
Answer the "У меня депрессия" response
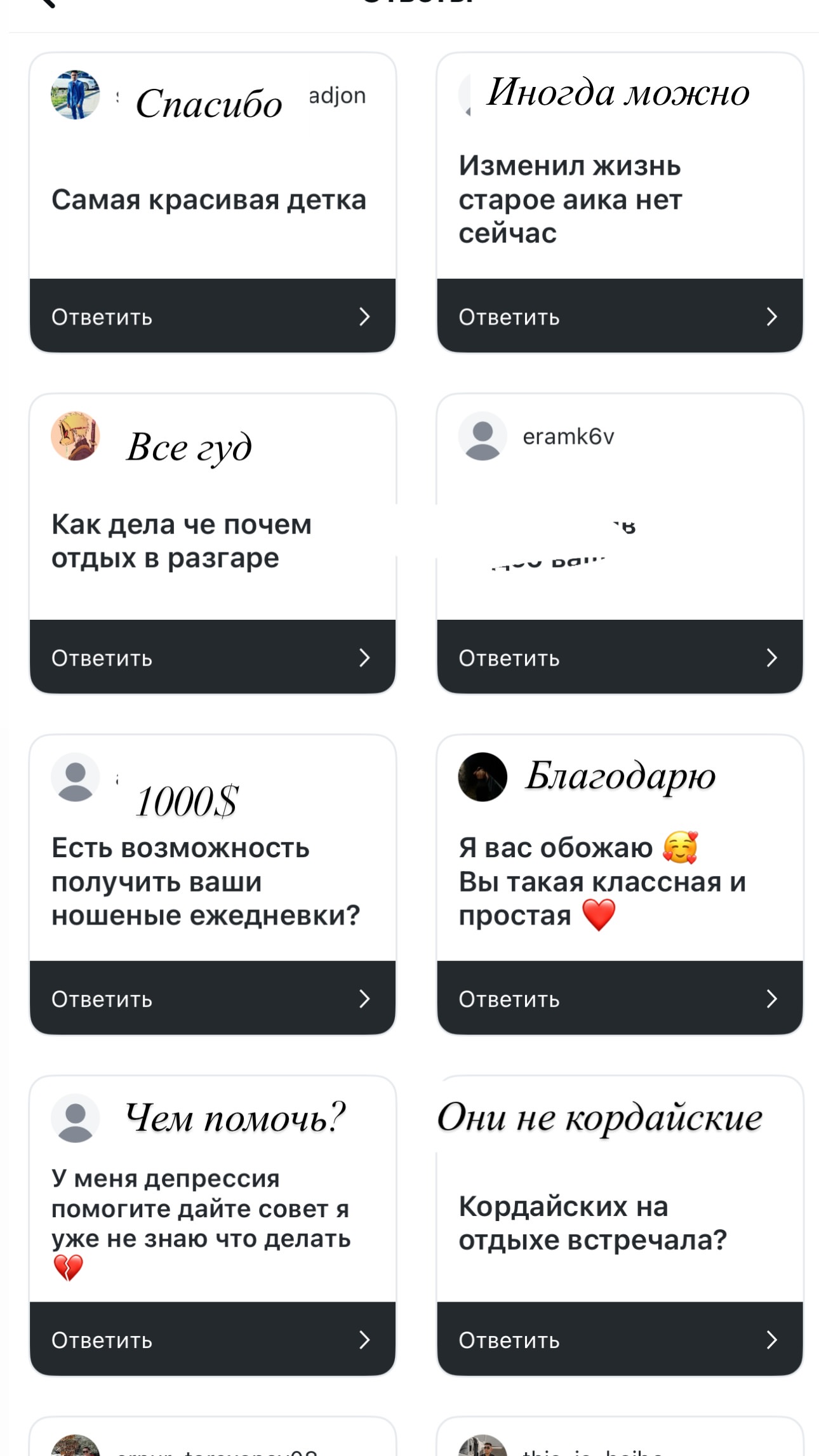tap(212, 1339)
